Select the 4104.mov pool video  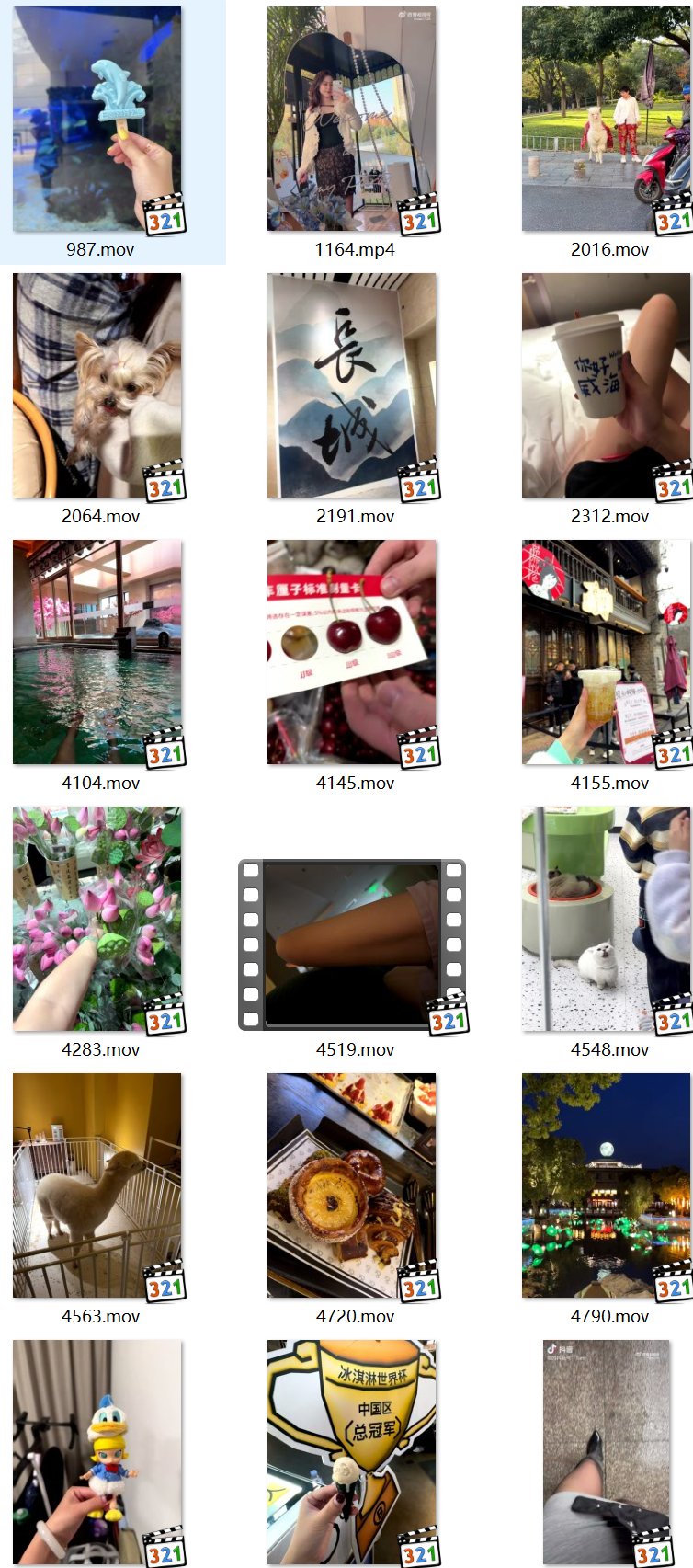pos(97,652)
